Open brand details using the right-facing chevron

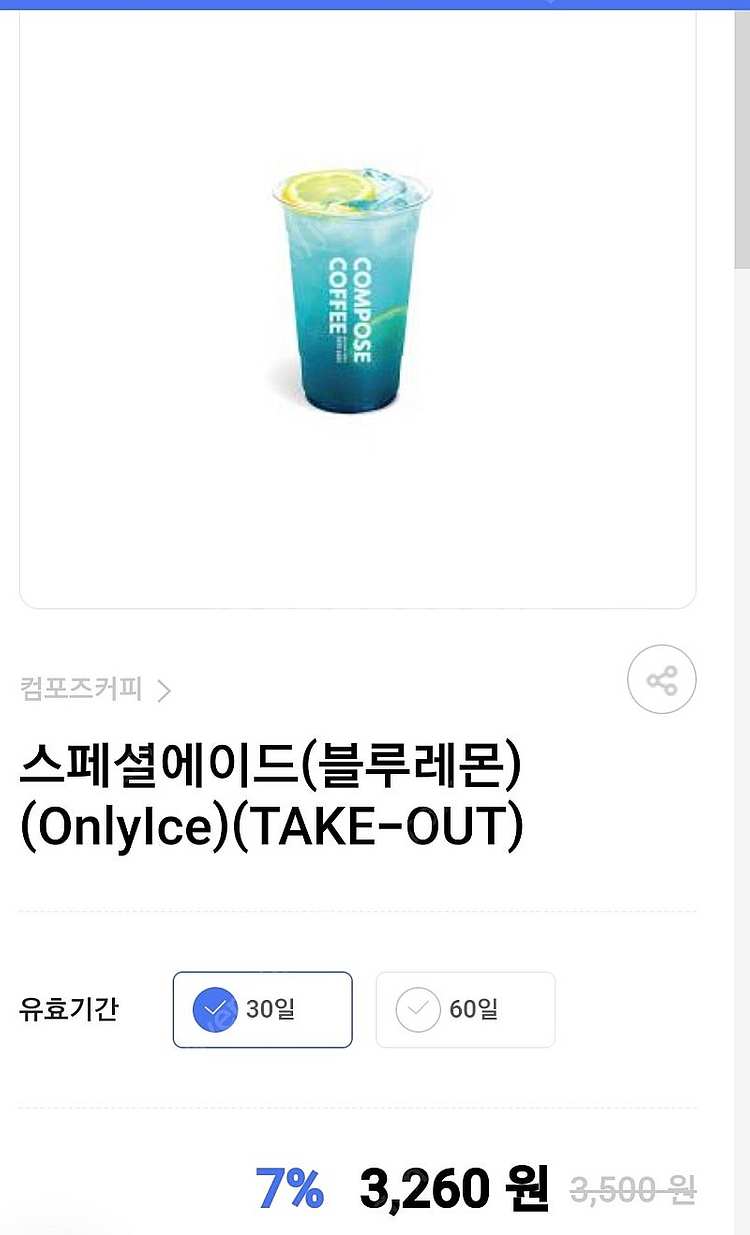(164, 690)
